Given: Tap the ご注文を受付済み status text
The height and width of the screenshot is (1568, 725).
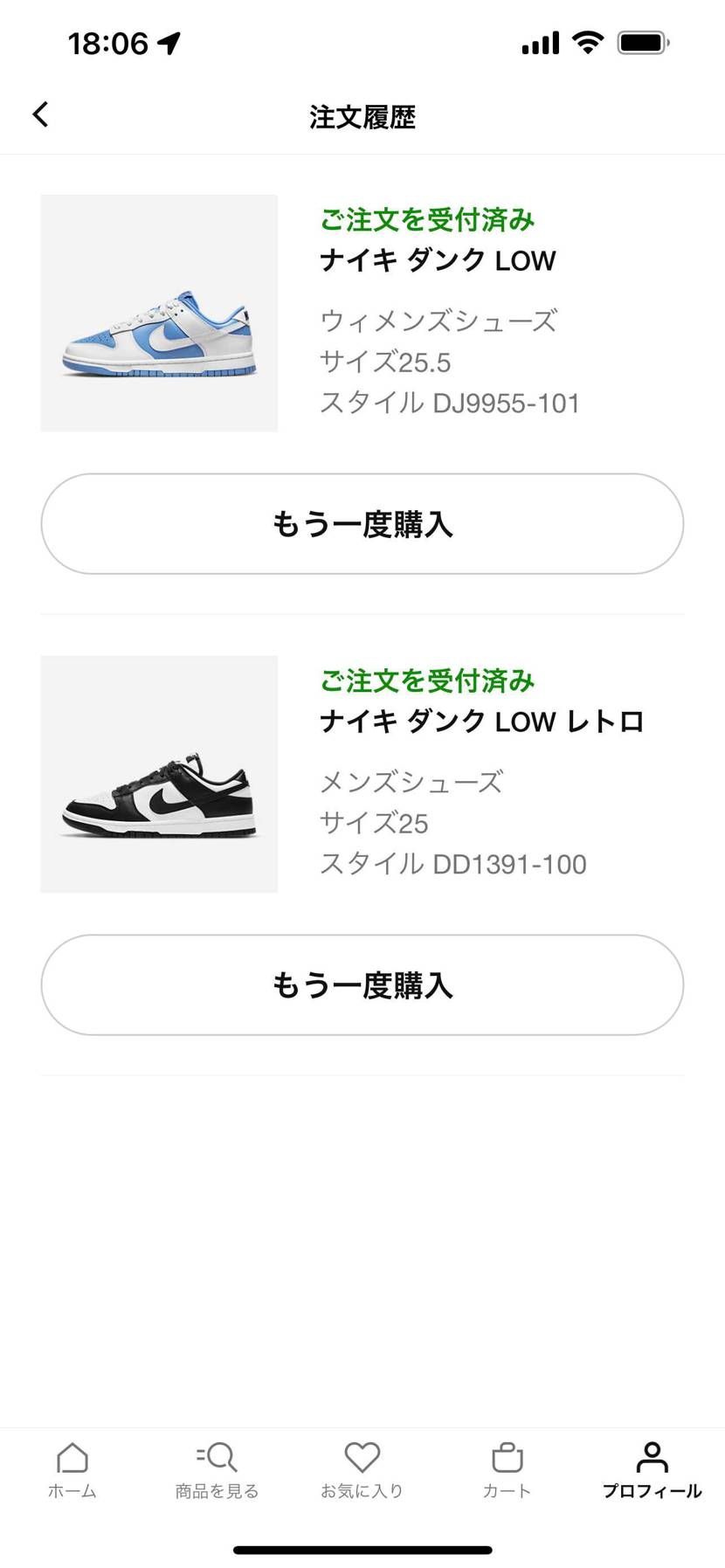Looking at the screenshot, I should point(426,220).
